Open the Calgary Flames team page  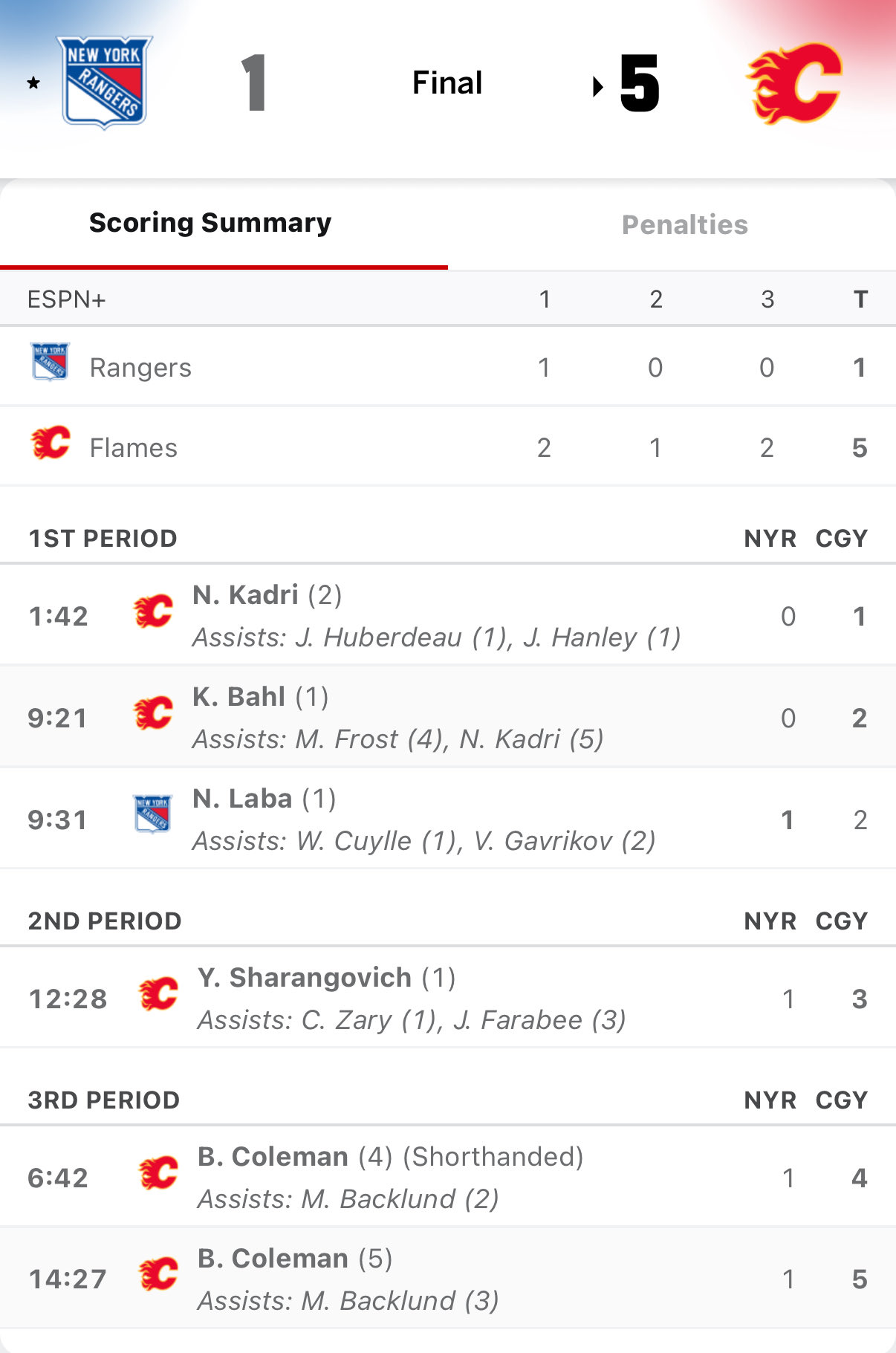[x=794, y=82]
